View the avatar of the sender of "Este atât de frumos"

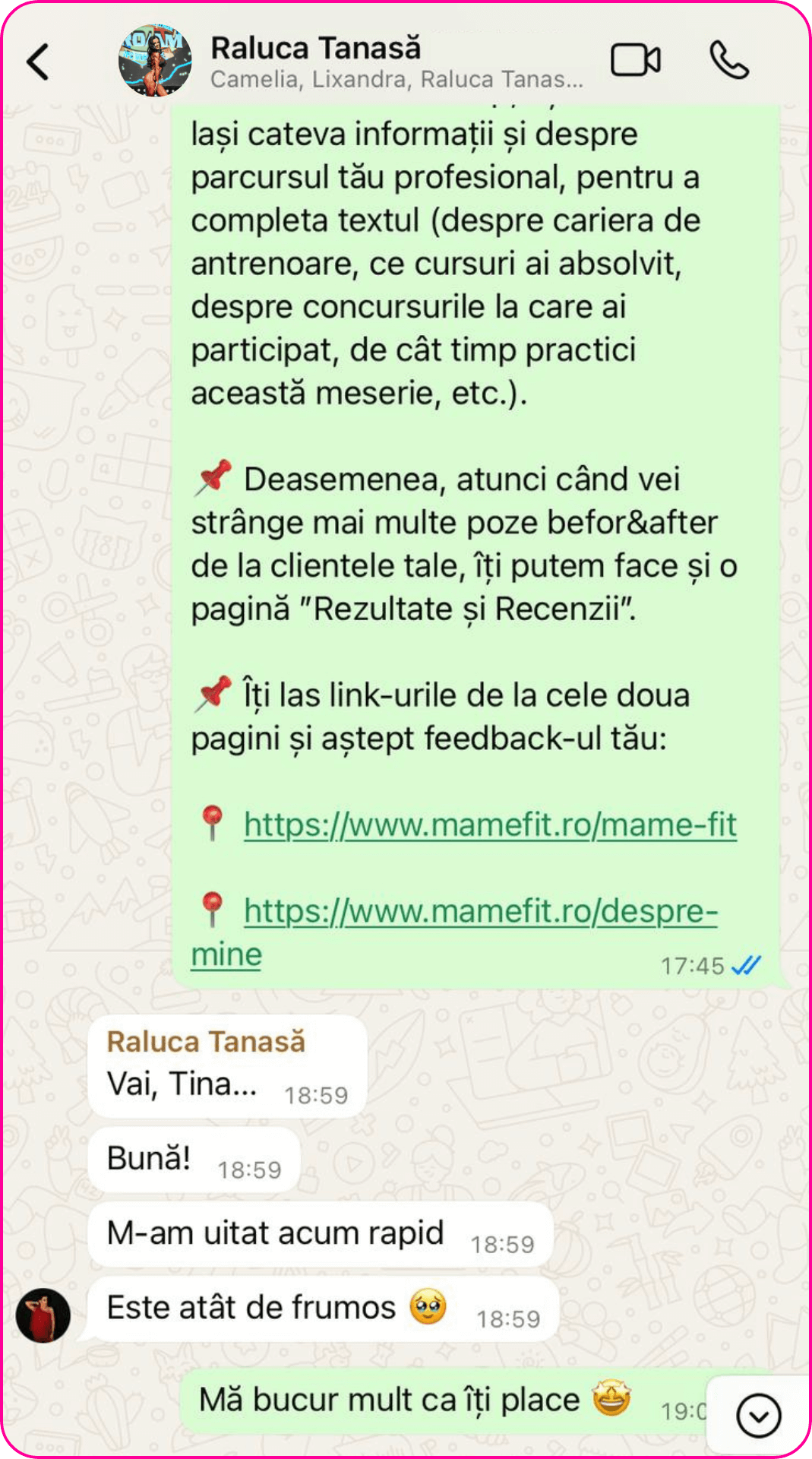click(x=43, y=1315)
